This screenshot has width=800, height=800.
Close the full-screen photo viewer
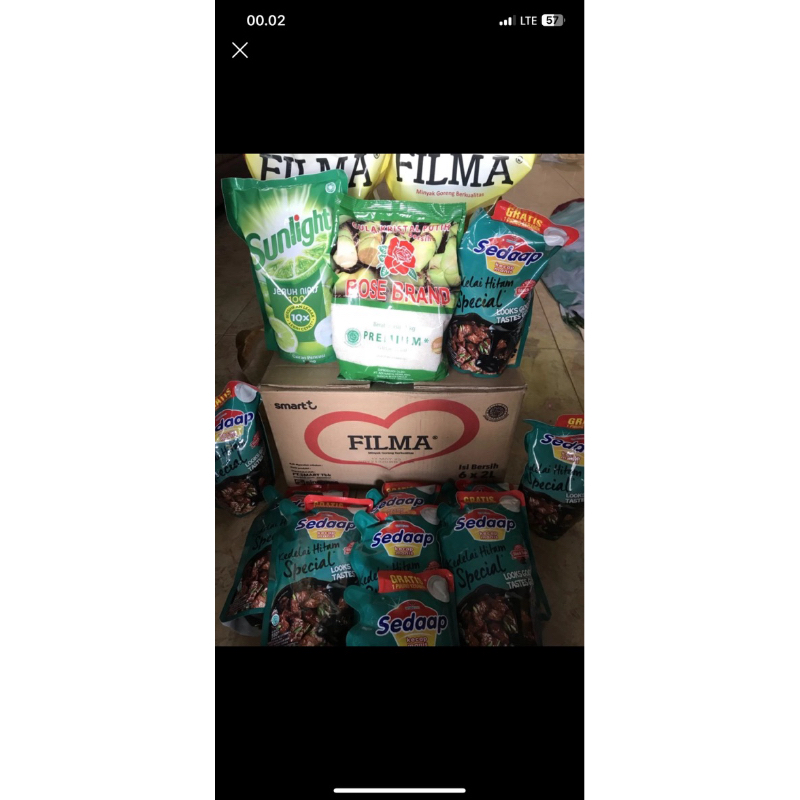[x=240, y=50]
